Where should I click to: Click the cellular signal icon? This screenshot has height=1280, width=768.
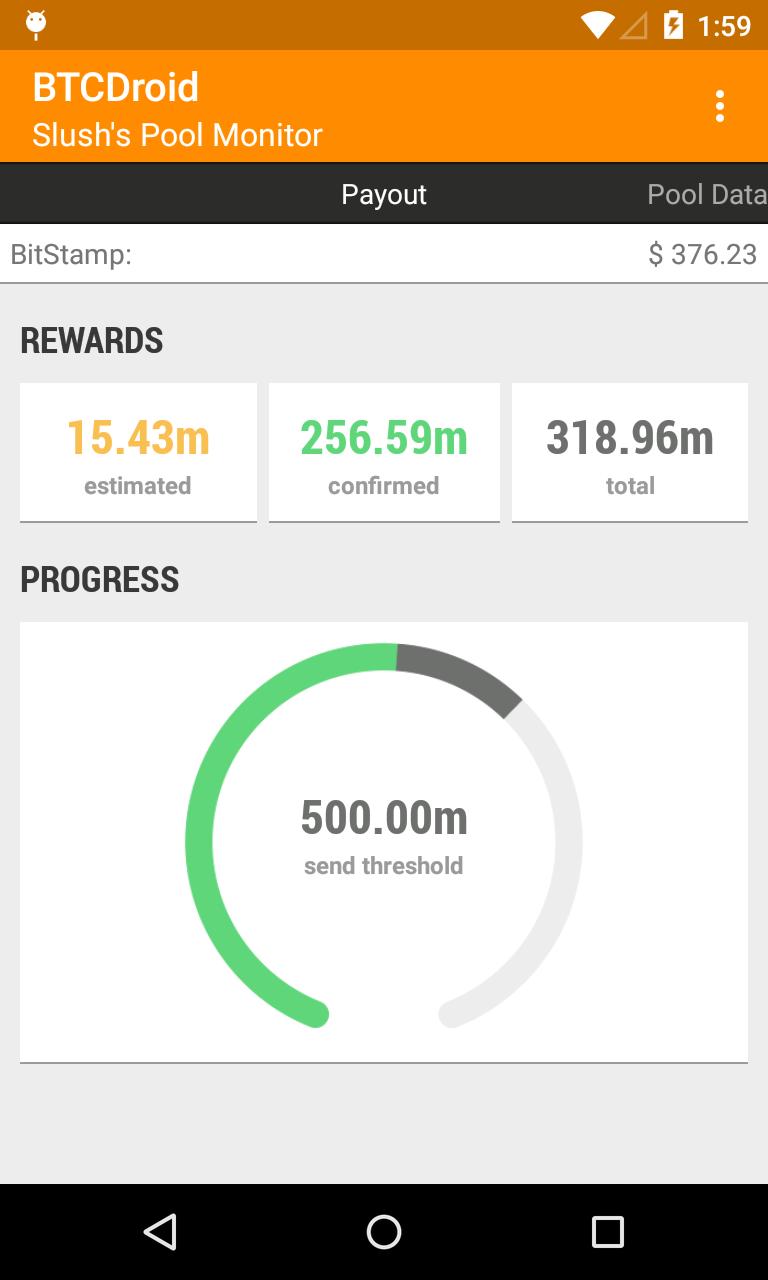point(633,25)
